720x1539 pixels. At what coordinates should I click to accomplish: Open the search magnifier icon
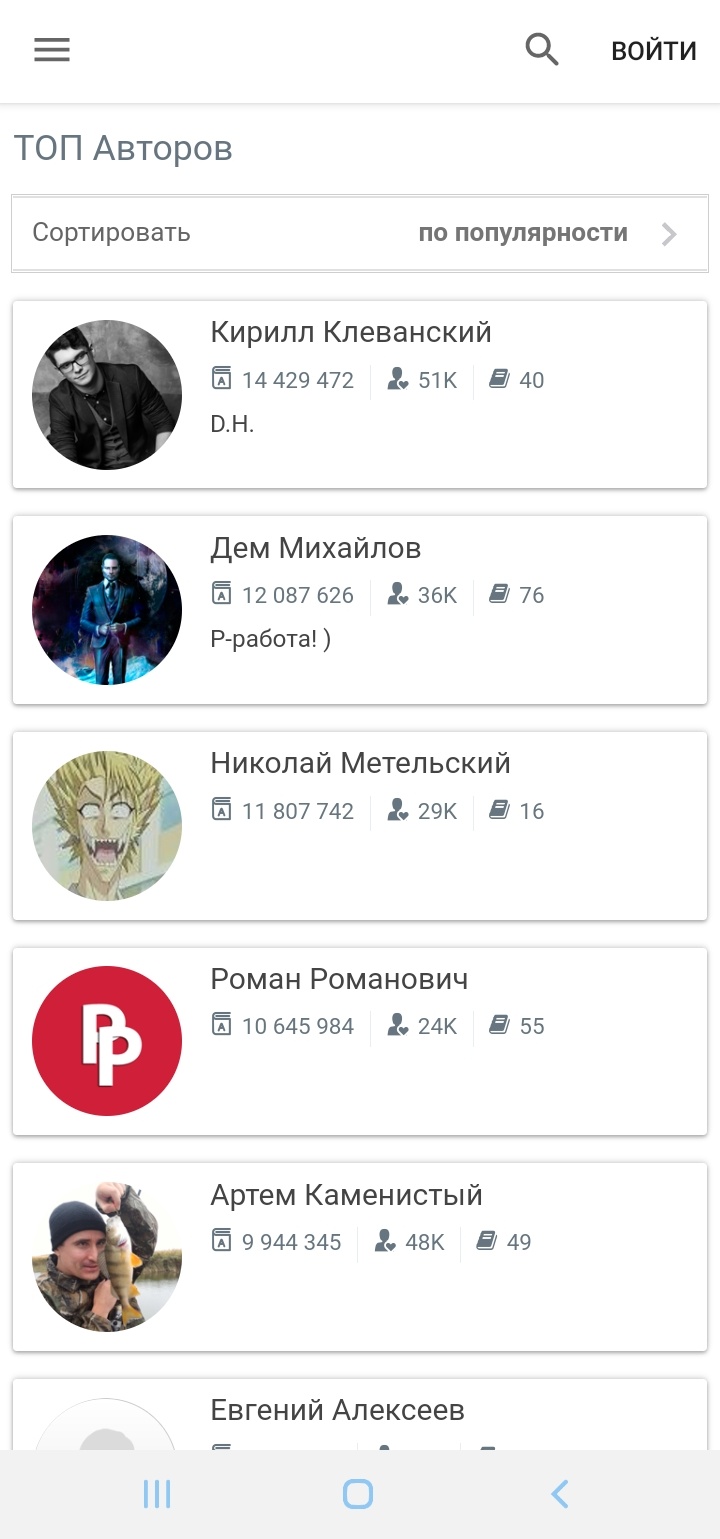pos(542,49)
